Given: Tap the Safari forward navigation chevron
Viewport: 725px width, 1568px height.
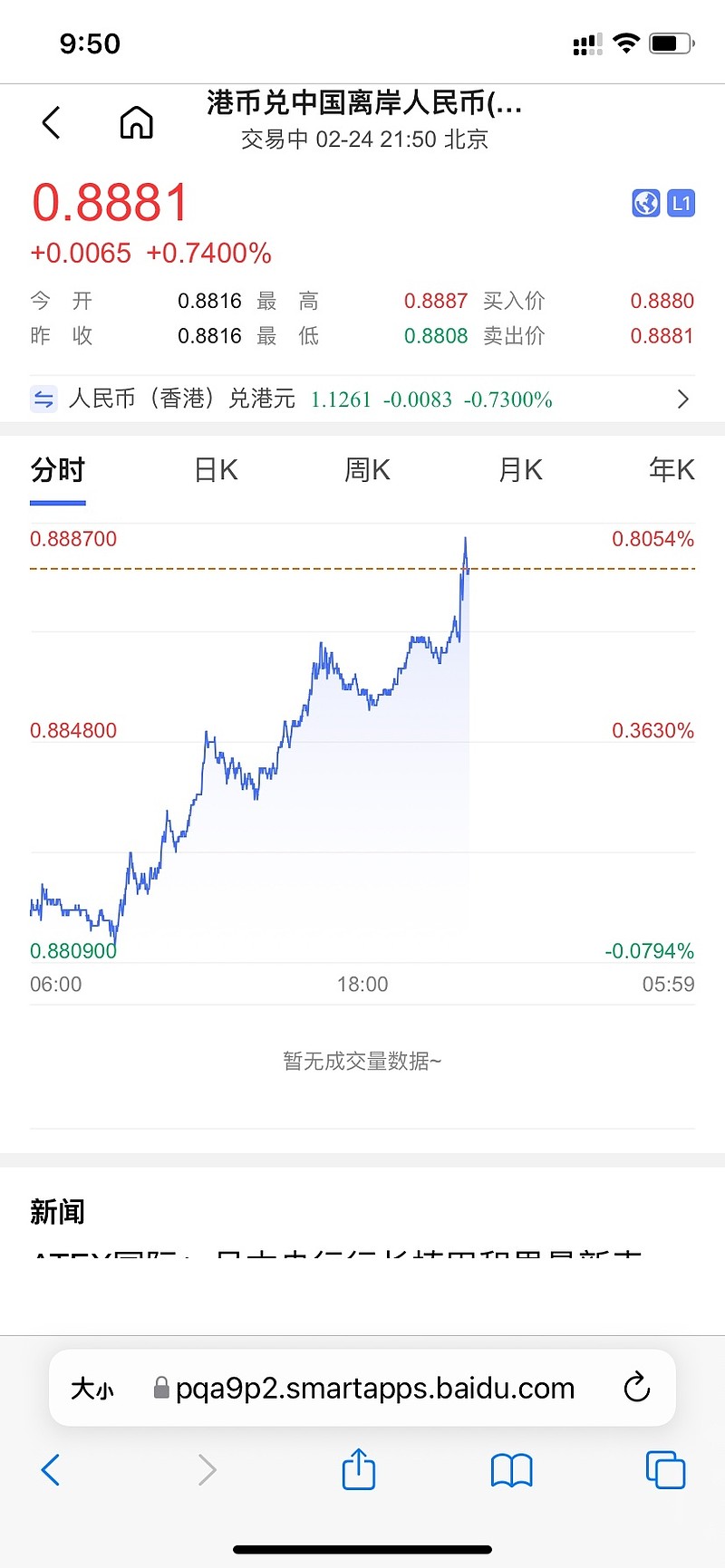Looking at the screenshot, I should (207, 1469).
